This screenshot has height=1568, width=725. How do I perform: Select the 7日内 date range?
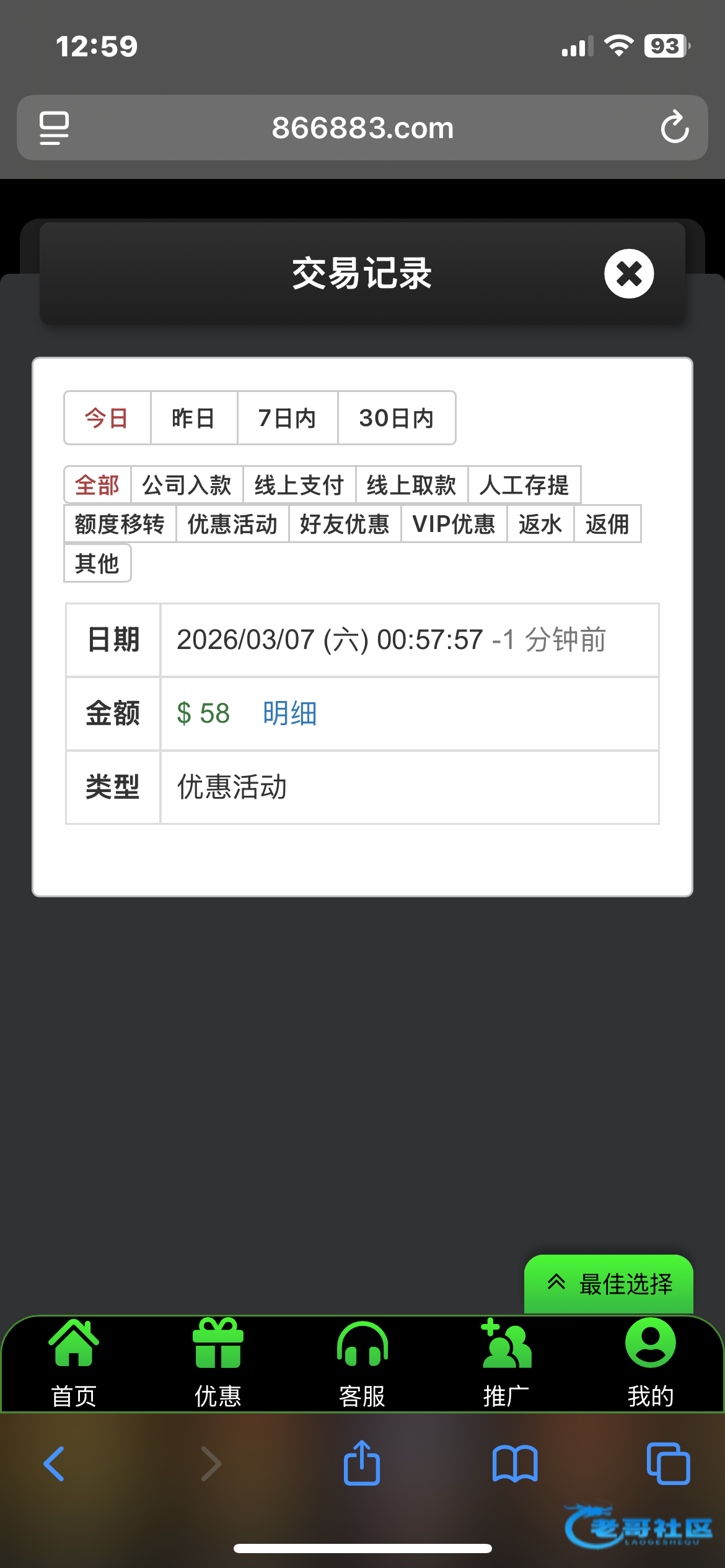pos(288,418)
